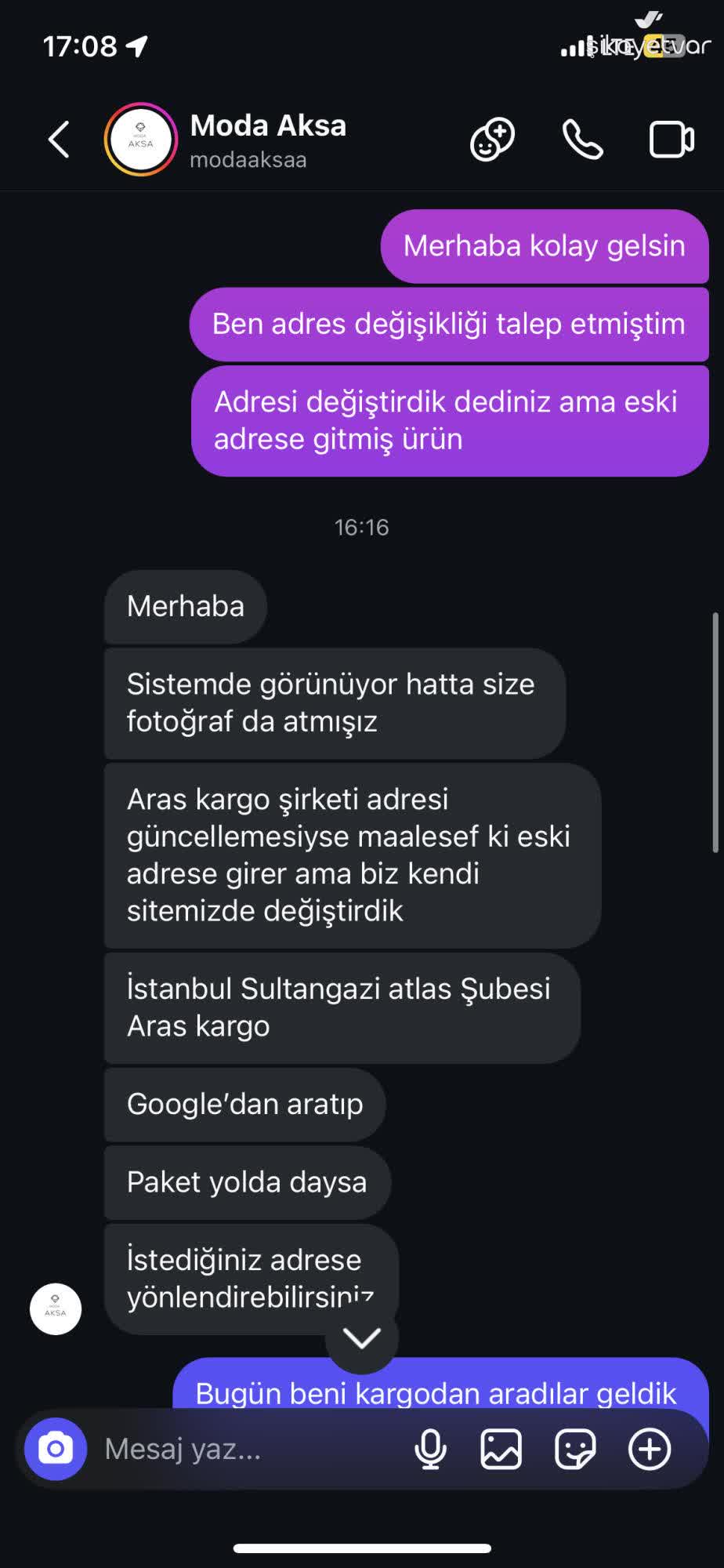Screen dimensions: 724x1568
Task: Tap the İstanbul Sultangazi Aras kargo message
Action: coord(340,1007)
